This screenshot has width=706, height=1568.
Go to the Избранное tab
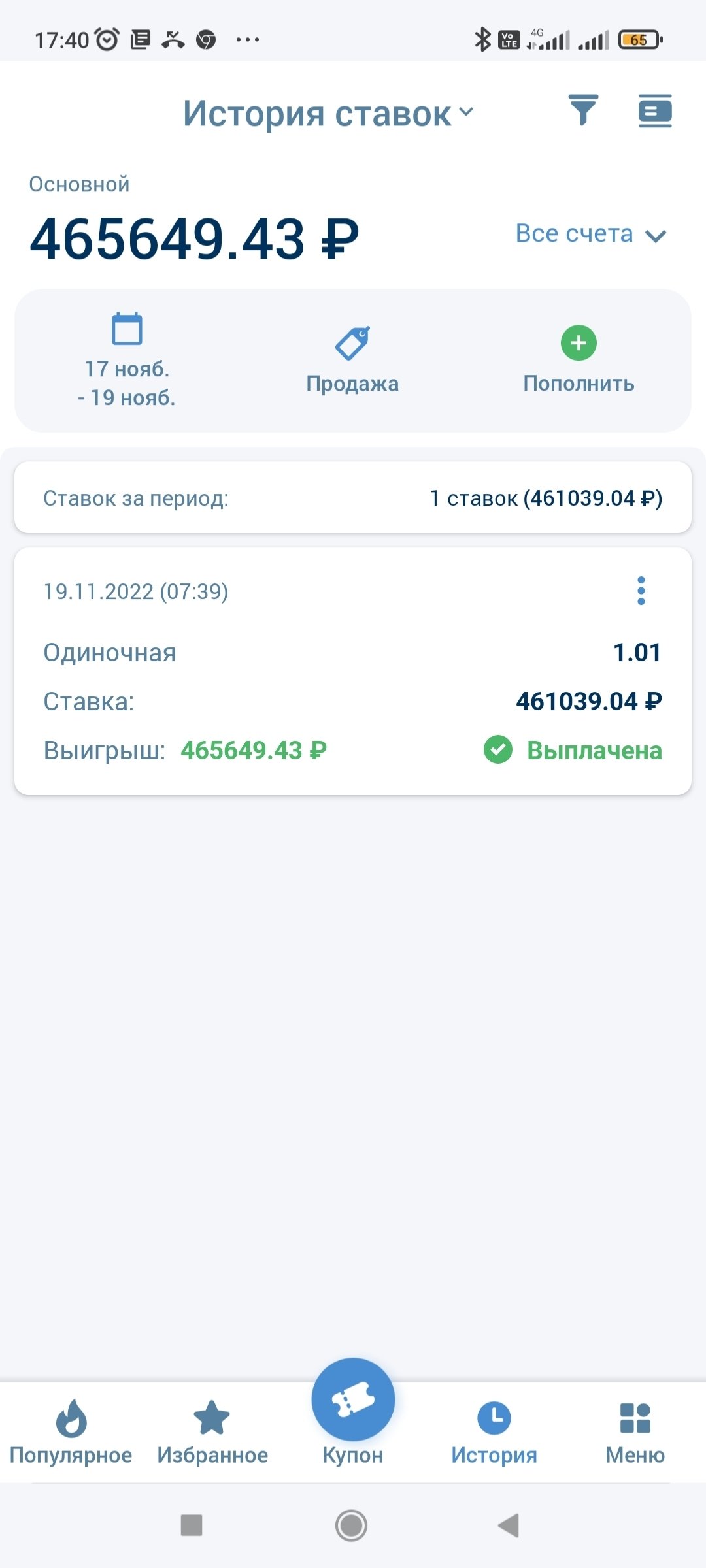[x=212, y=1432]
